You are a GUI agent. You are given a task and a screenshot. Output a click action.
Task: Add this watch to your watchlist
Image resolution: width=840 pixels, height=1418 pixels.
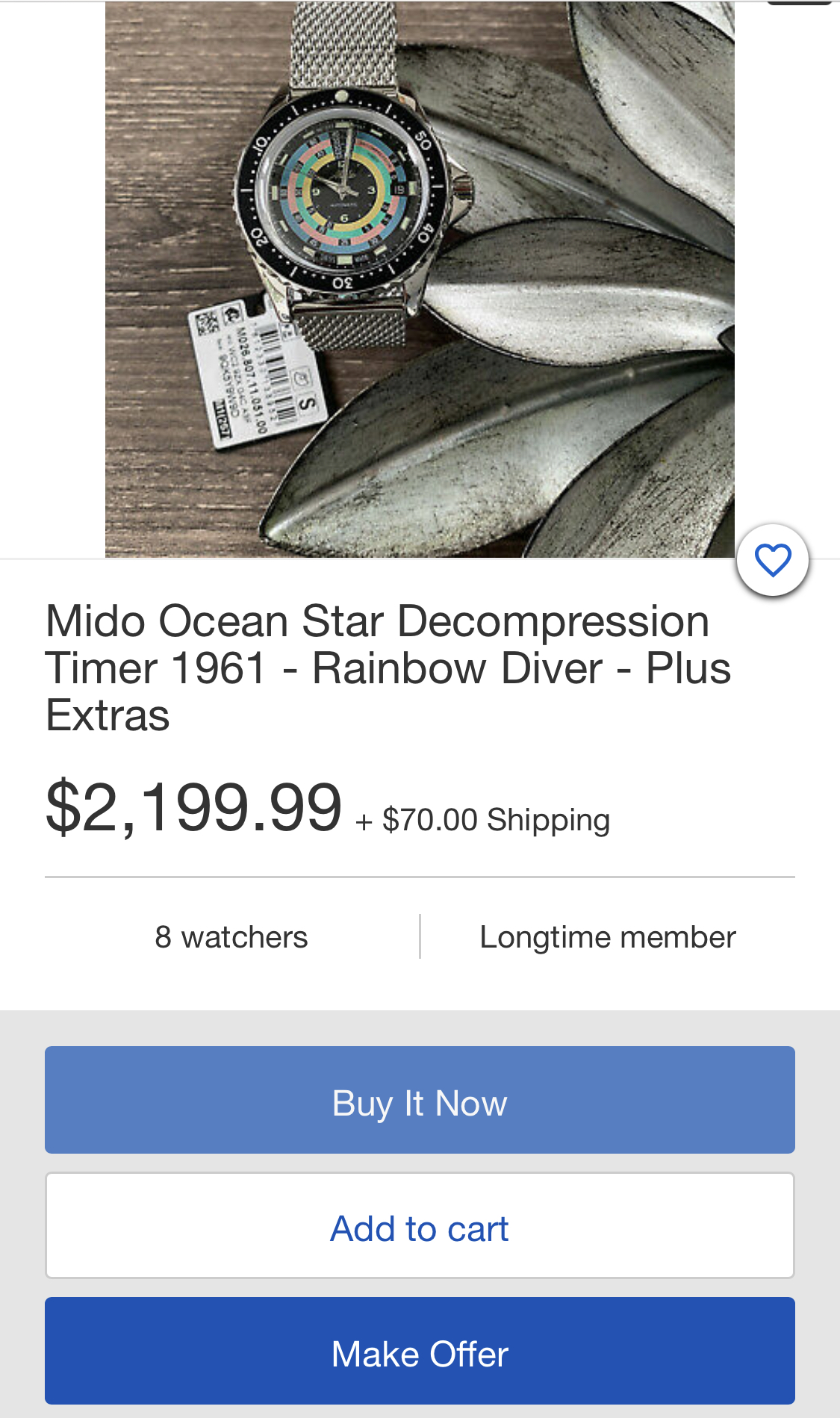pyautogui.click(x=772, y=560)
